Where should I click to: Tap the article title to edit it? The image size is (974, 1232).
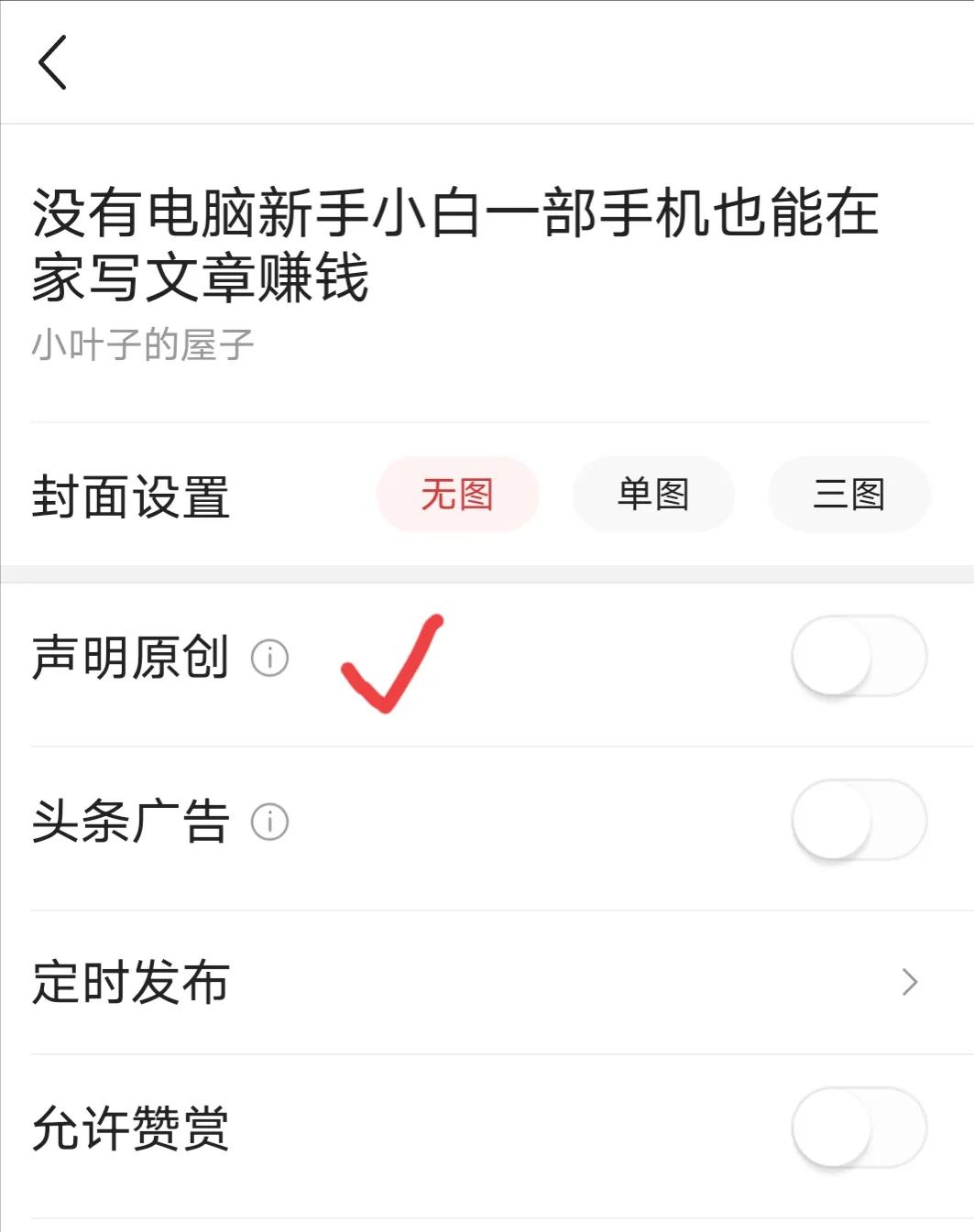tap(455, 243)
